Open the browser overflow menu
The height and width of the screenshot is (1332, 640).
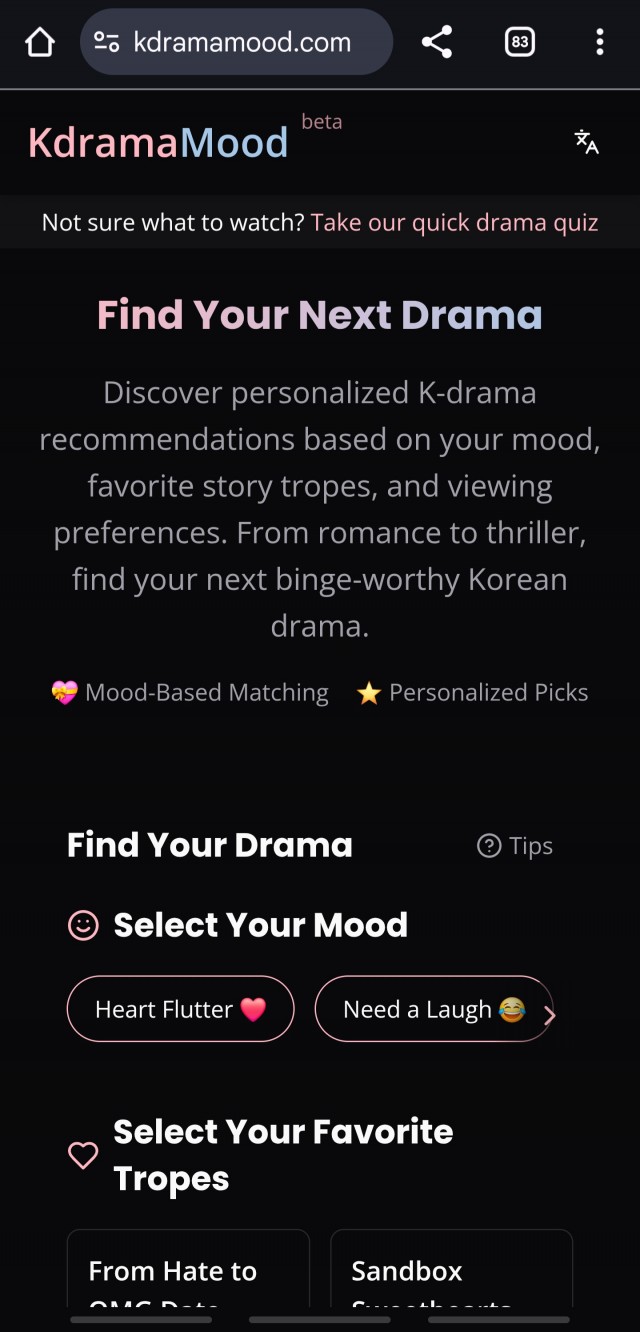(600, 42)
